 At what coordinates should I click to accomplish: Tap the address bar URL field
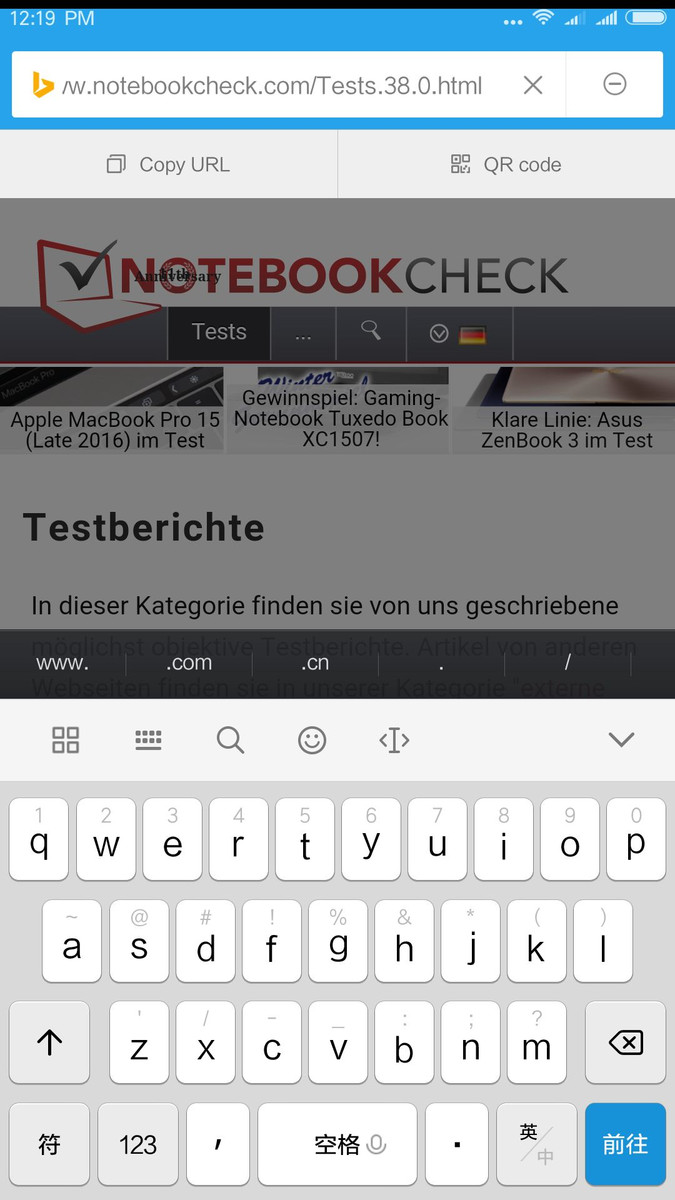click(272, 85)
